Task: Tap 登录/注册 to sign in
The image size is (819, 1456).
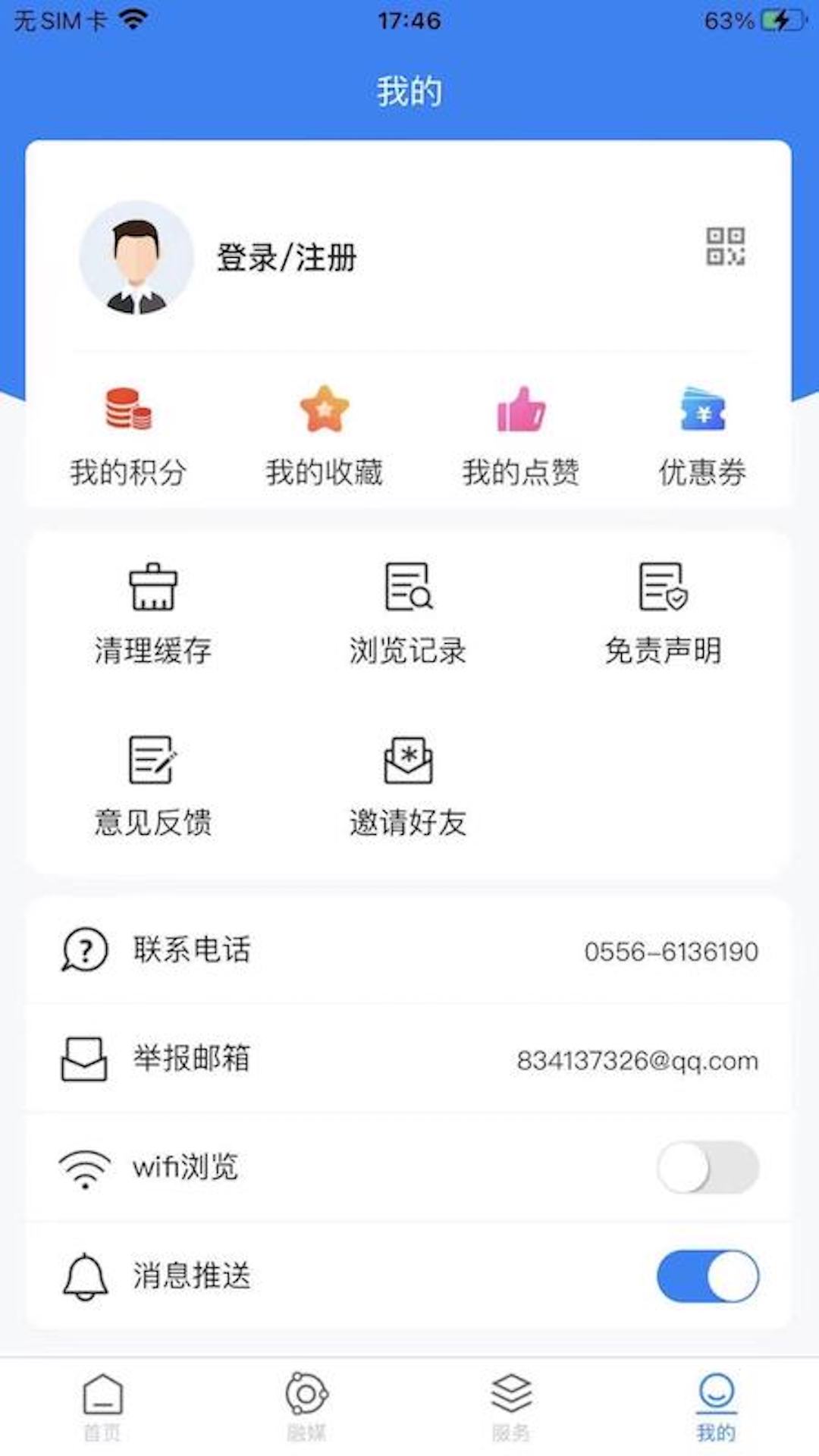Action: click(287, 258)
